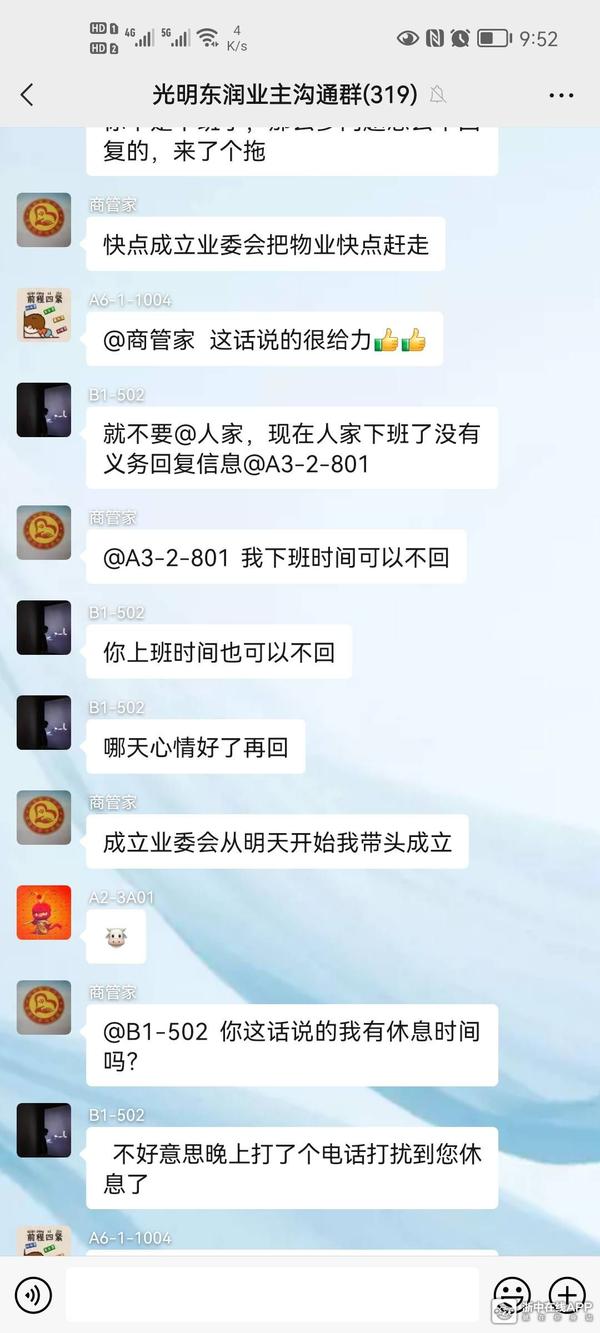Tap B1-502 avatar beside 不好意思晚上打了个电话 message
Viewport: 600px width, 1333px height.
pos(44,1130)
